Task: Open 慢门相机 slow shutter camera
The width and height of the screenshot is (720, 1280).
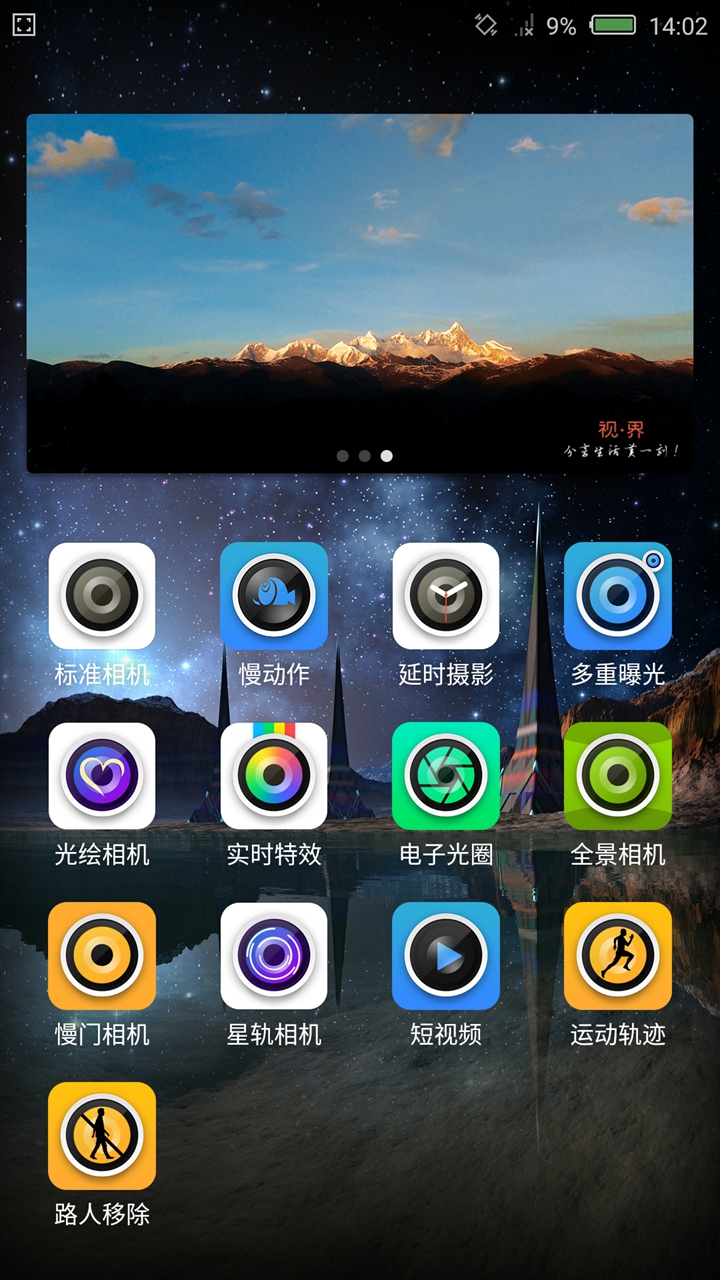Action: (102, 956)
